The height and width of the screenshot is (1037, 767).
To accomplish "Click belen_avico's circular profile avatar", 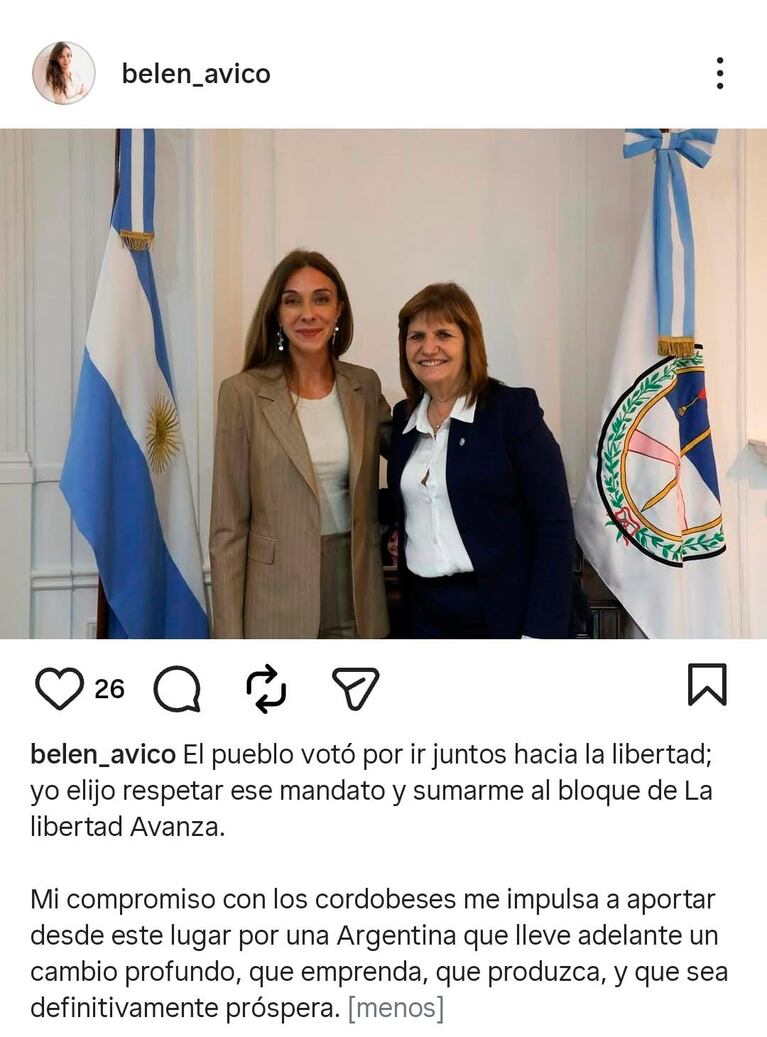I will click(x=66, y=69).
